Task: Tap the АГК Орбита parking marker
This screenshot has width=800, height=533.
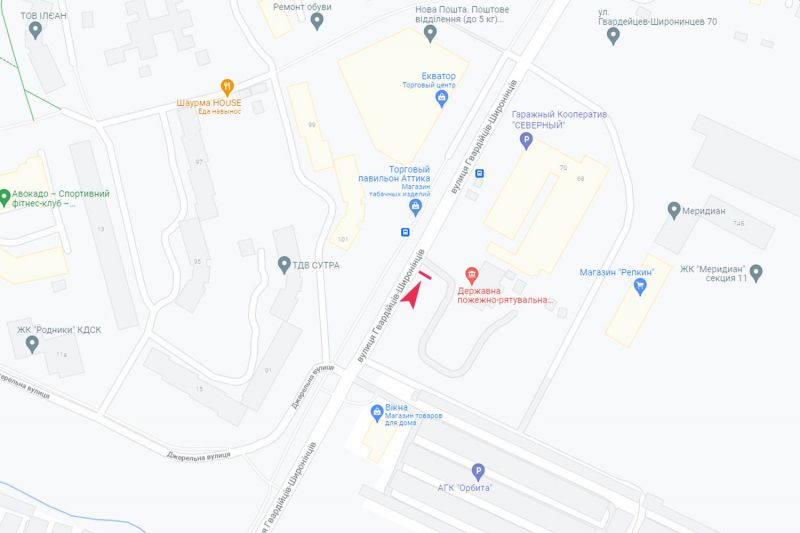Action: (x=478, y=472)
